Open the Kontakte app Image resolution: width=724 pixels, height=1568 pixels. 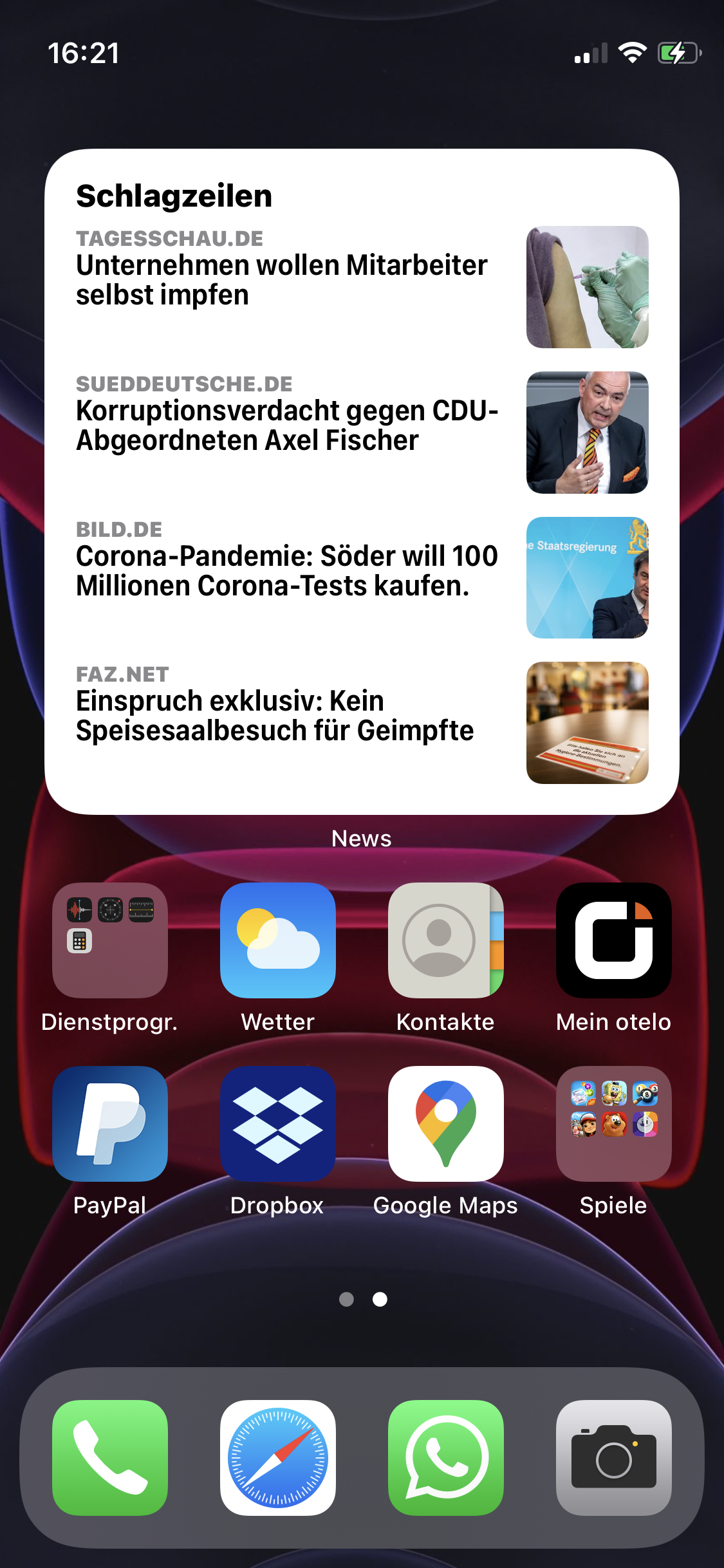[445, 940]
